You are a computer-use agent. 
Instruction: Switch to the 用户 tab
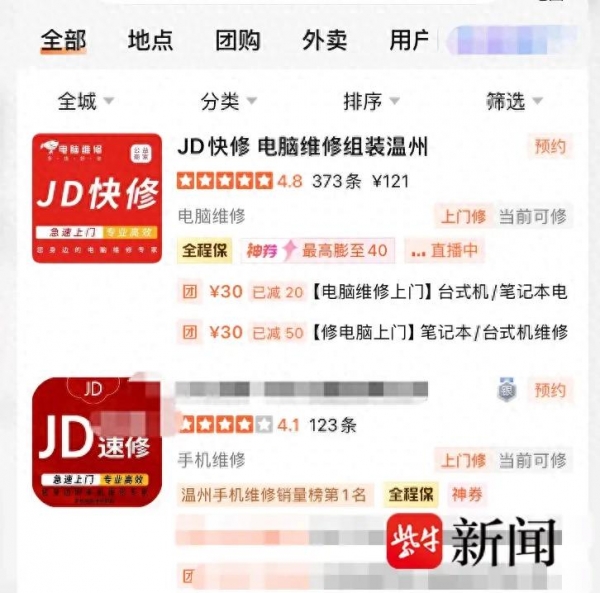(x=409, y=41)
